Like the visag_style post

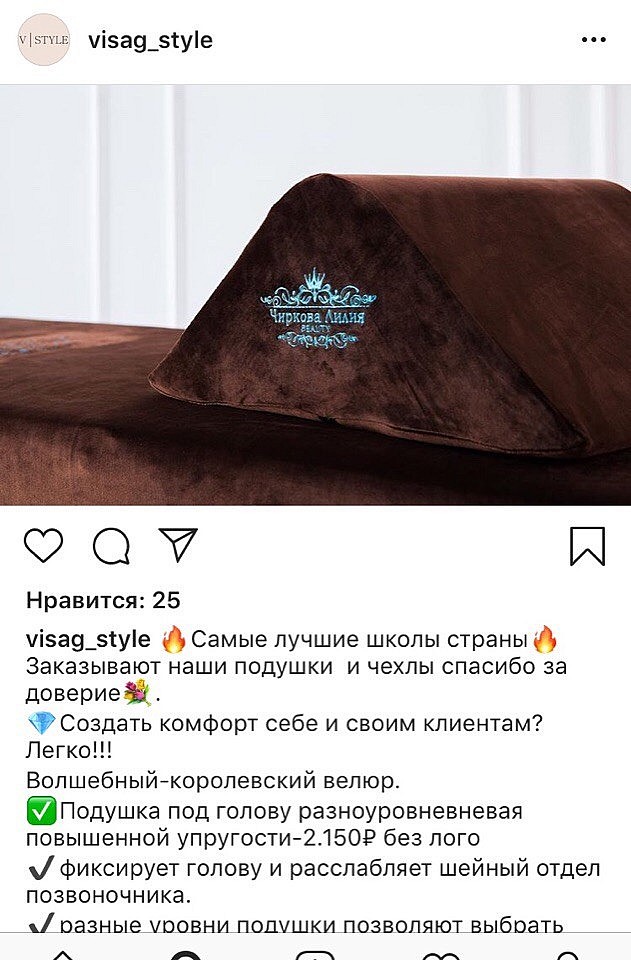pos(43,546)
